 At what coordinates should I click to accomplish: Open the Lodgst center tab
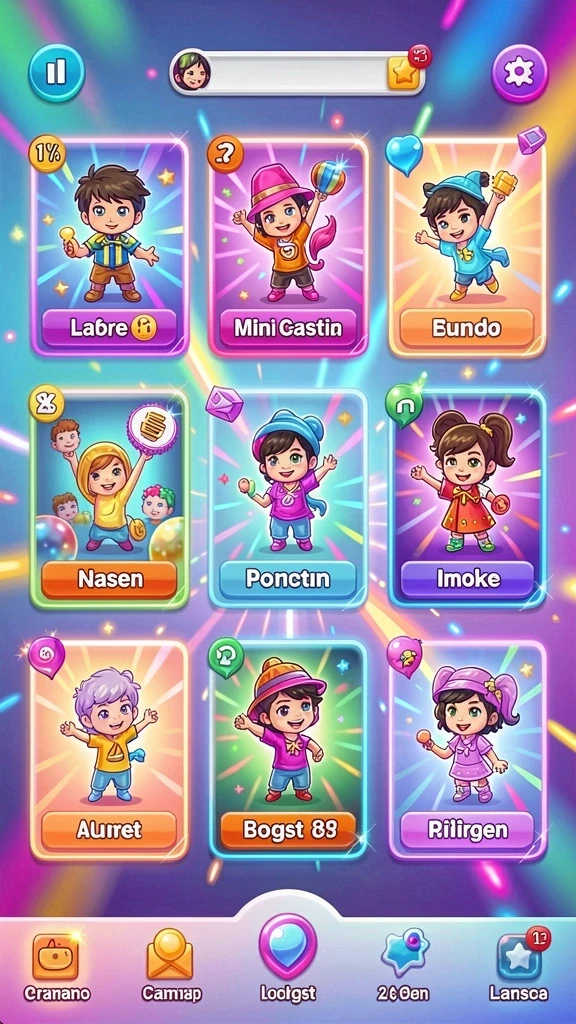tap(287, 957)
